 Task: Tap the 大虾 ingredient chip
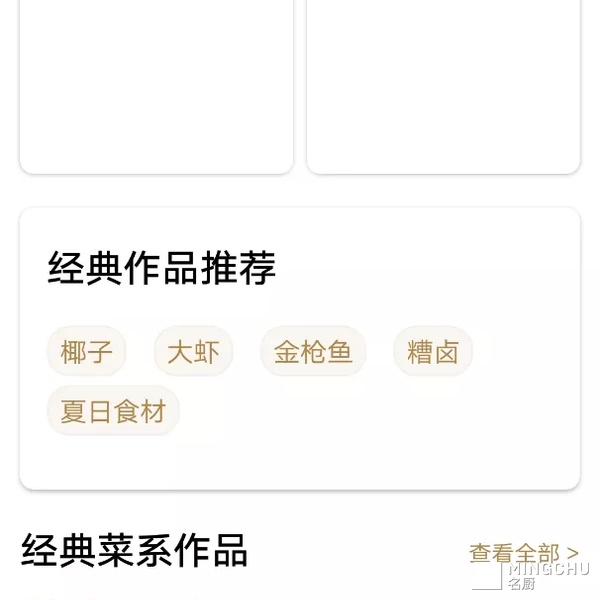[193, 352]
